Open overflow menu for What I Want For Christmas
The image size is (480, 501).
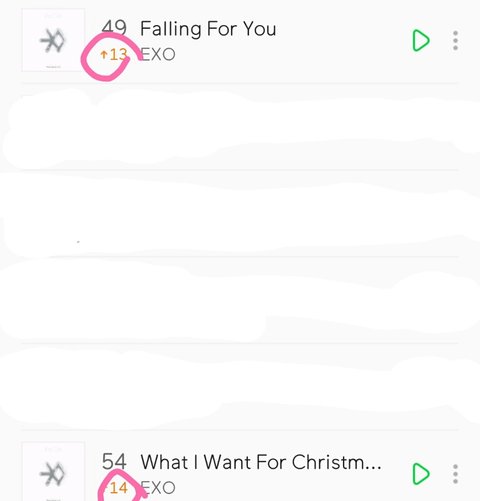click(455, 474)
